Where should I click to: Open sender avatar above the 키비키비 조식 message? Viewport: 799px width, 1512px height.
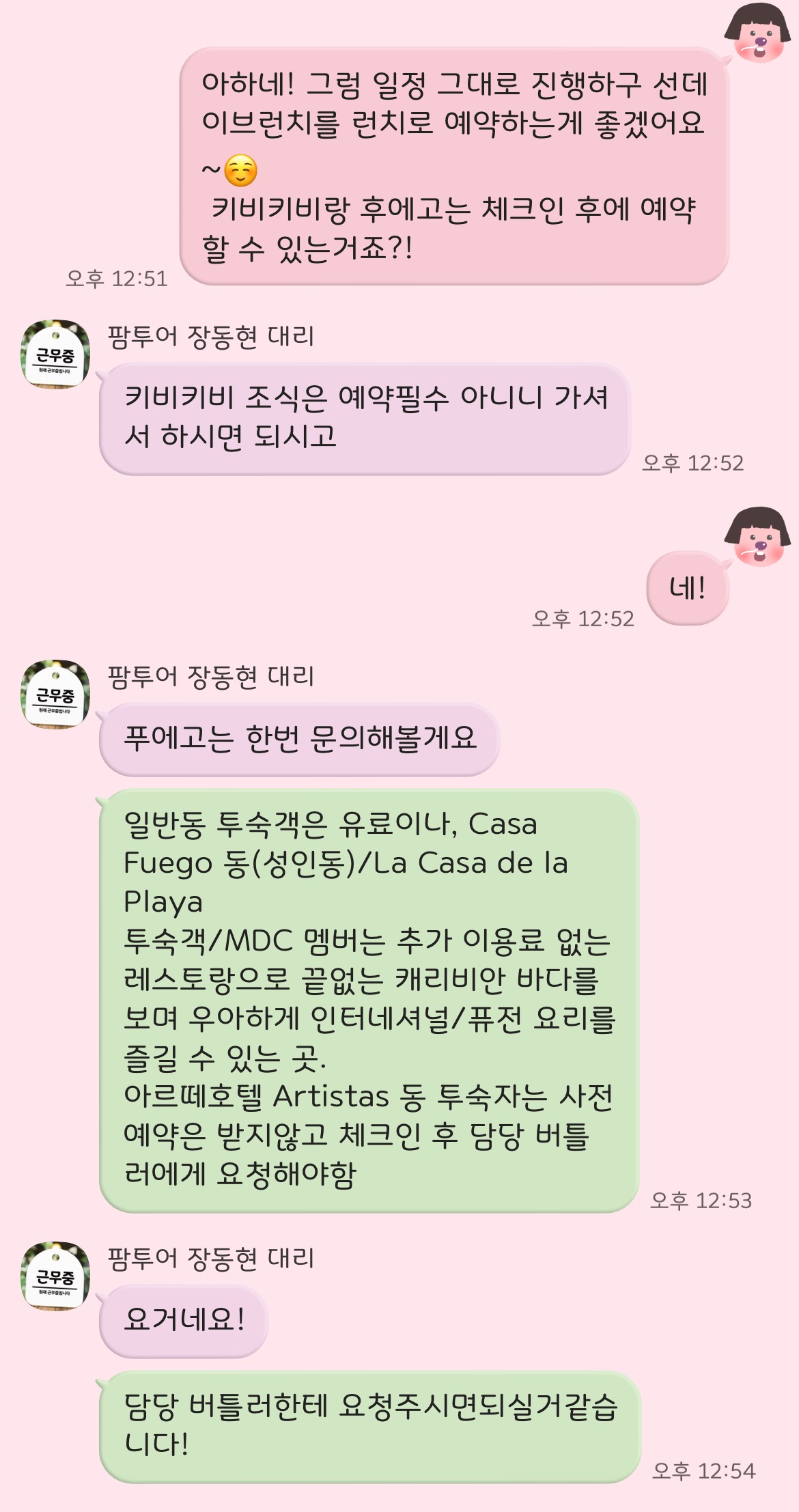[x=55, y=354]
